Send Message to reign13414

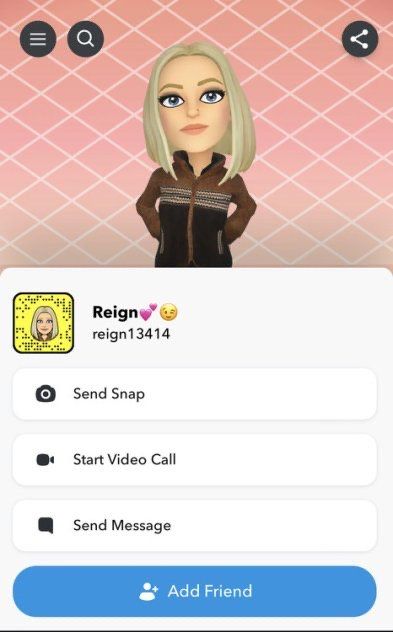pyautogui.click(x=195, y=526)
